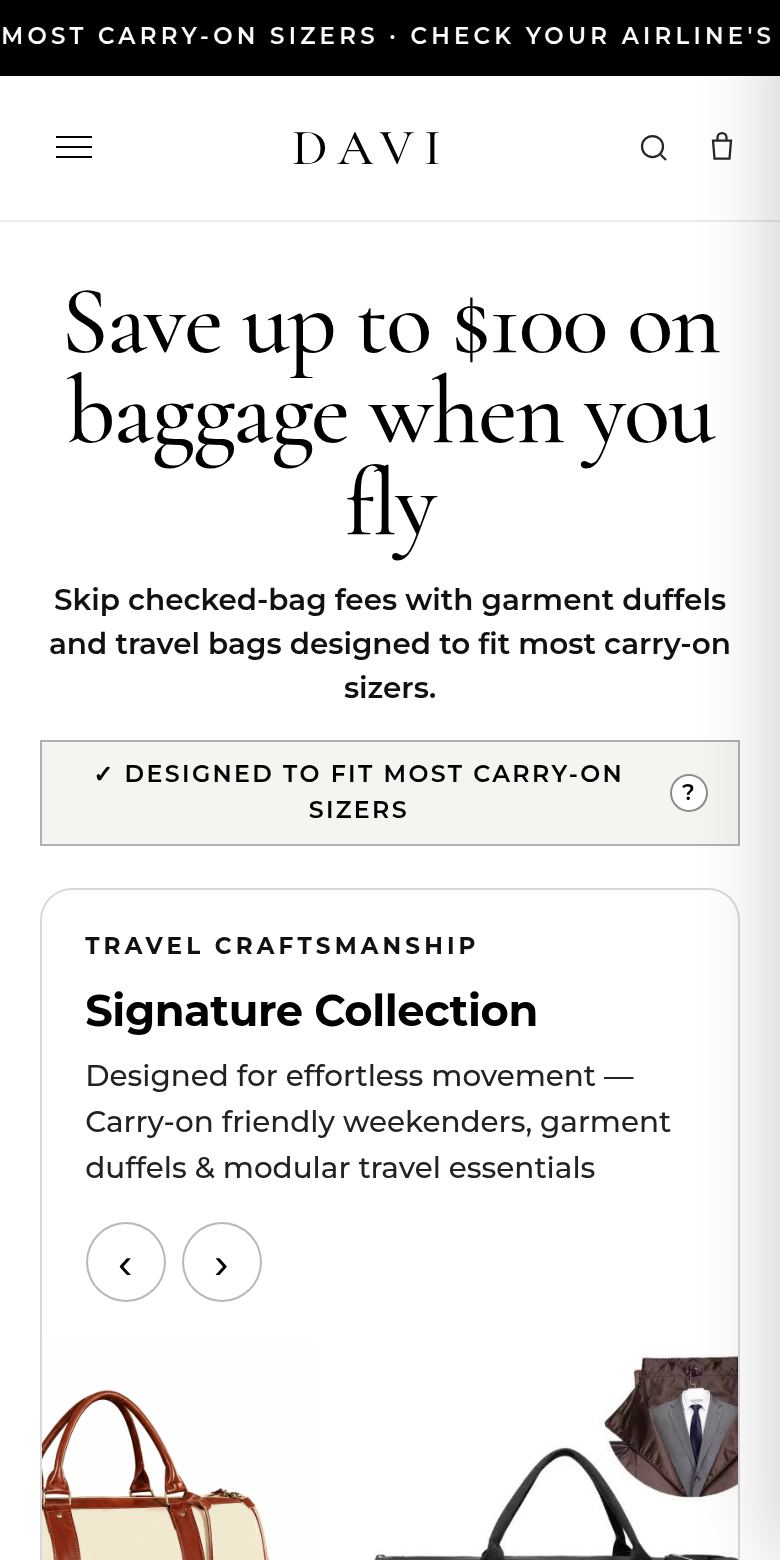Tap the DAVI logo to go home
The height and width of the screenshot is (1560, 780).
click(367, 149)
